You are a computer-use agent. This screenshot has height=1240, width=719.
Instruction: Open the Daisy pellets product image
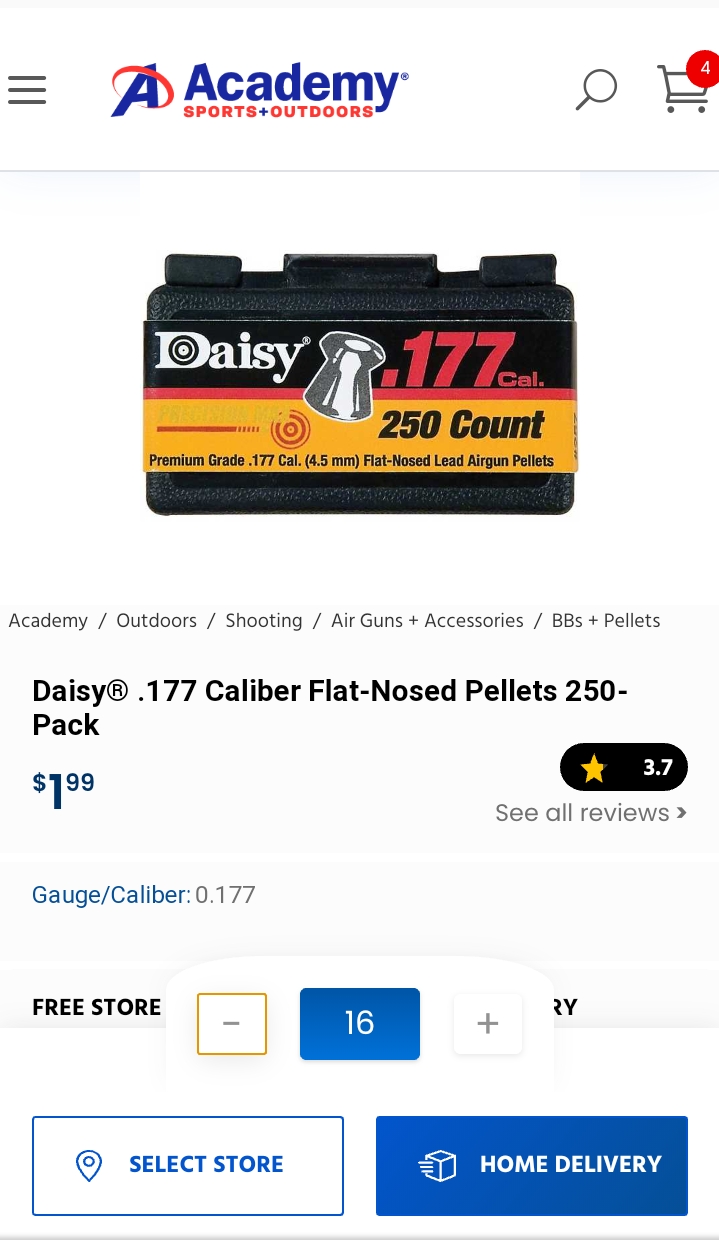tap(360, 385)
